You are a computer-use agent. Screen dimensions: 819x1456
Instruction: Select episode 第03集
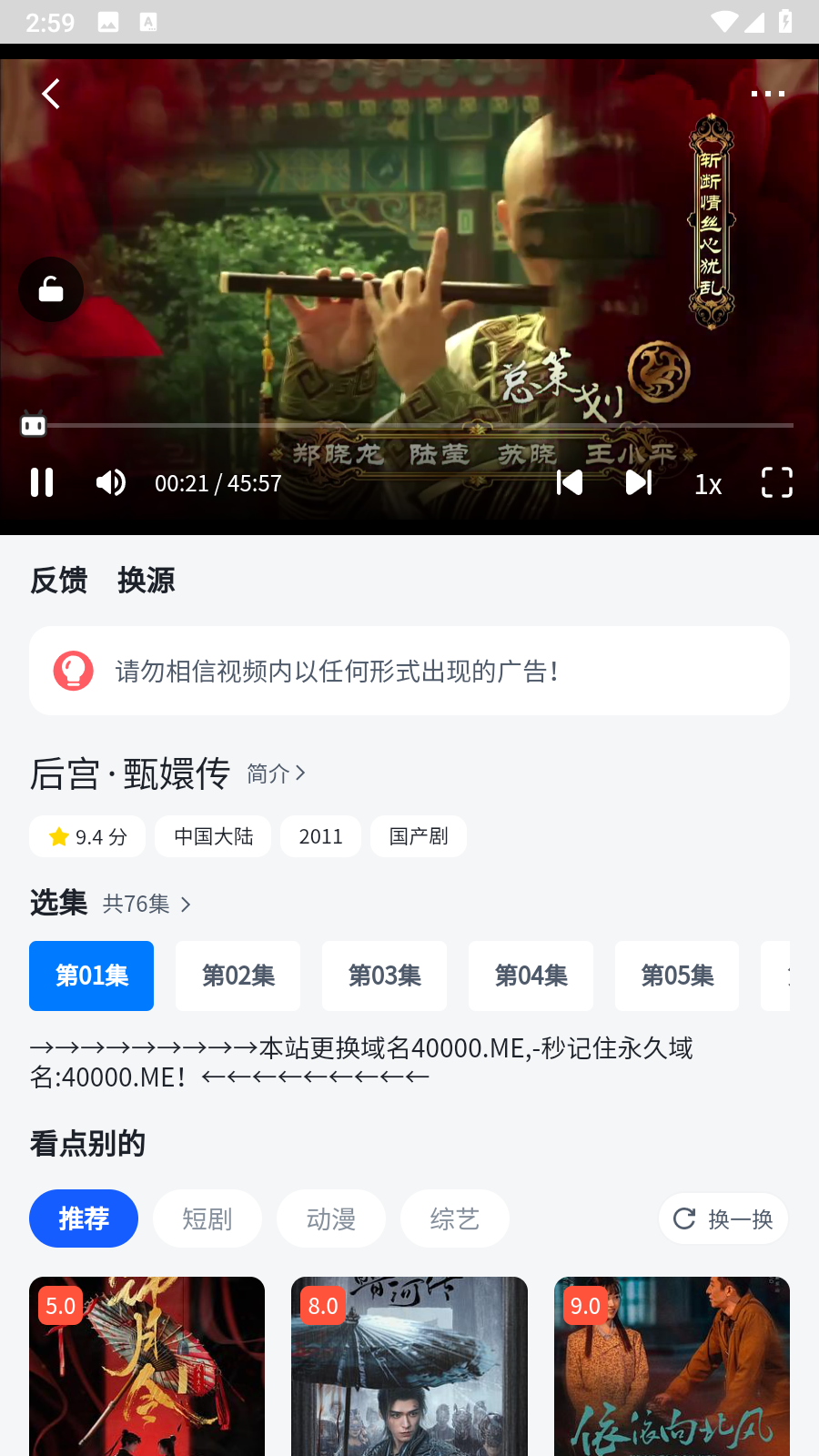click(x=384, y=976)
